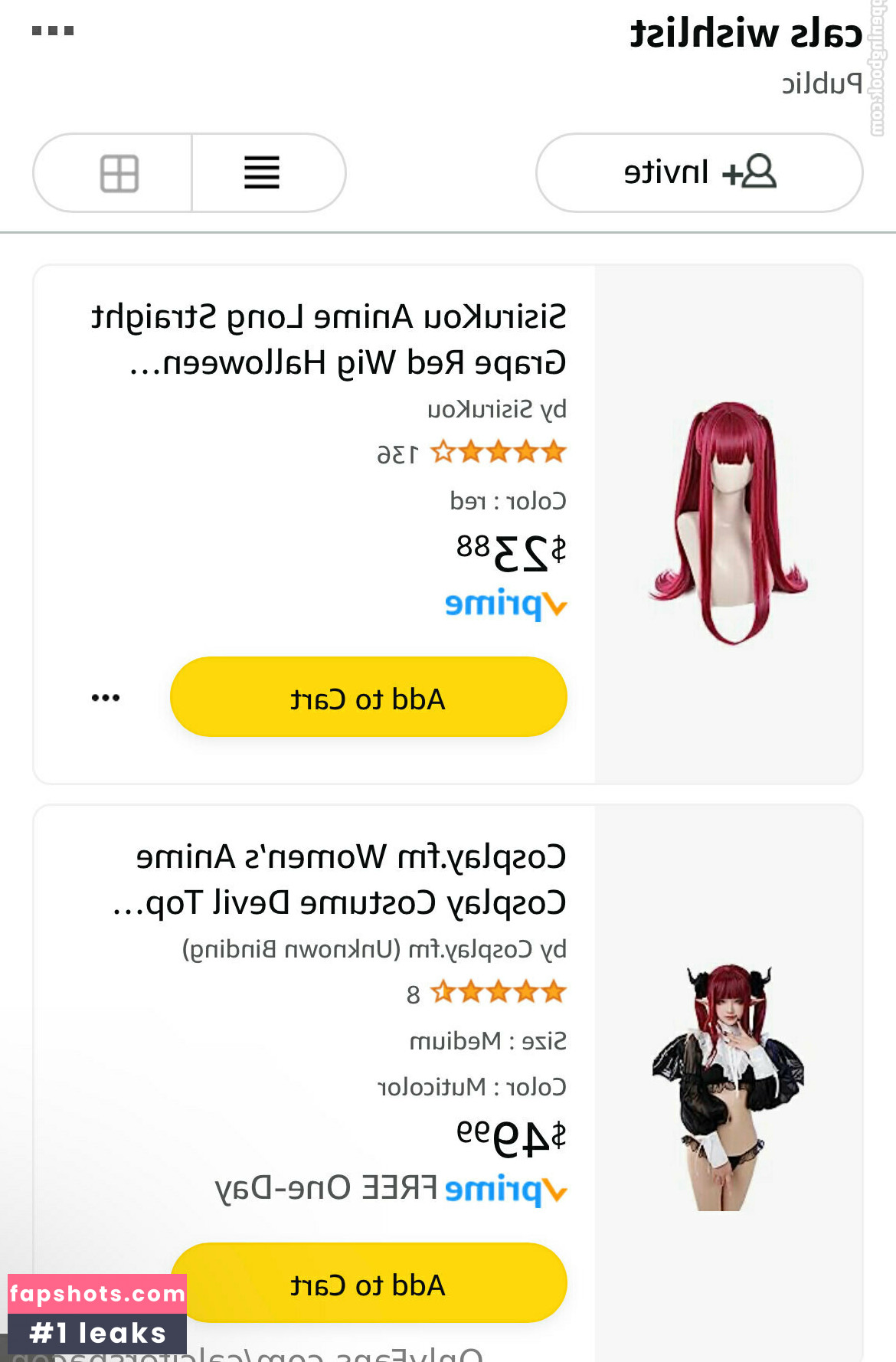Switch to list view layout
The height and width of the screenshot is (1362, 896).
tap(262, 173)
